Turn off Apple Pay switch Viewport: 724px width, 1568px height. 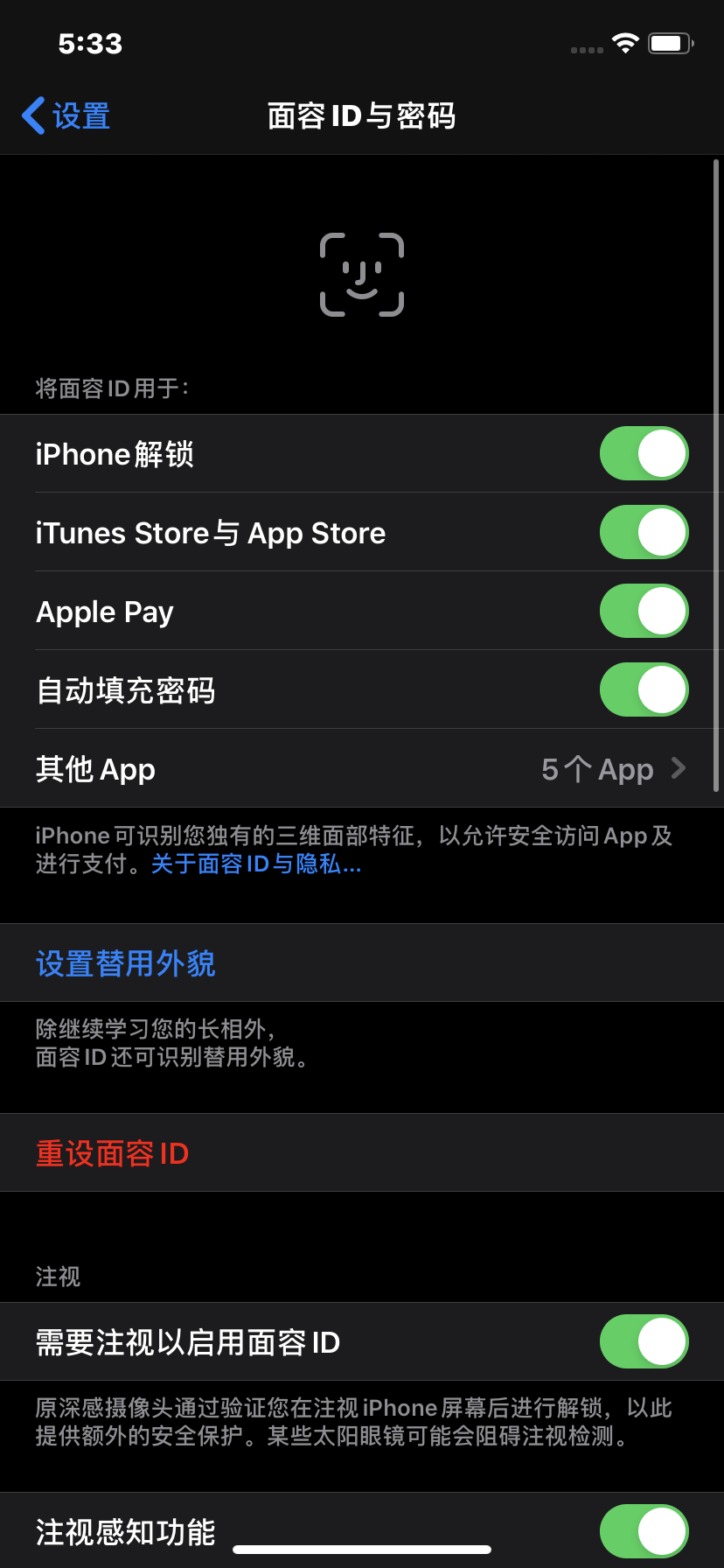644,611
